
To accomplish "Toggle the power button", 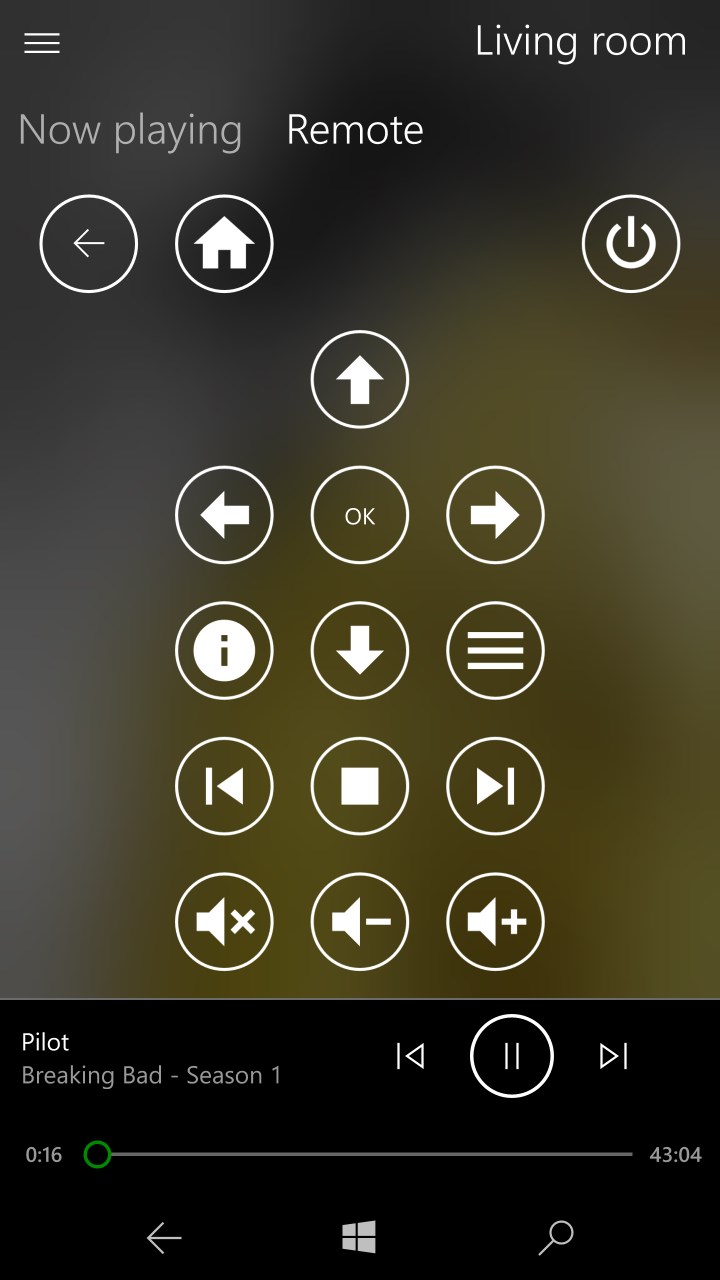I will [631, 244].
